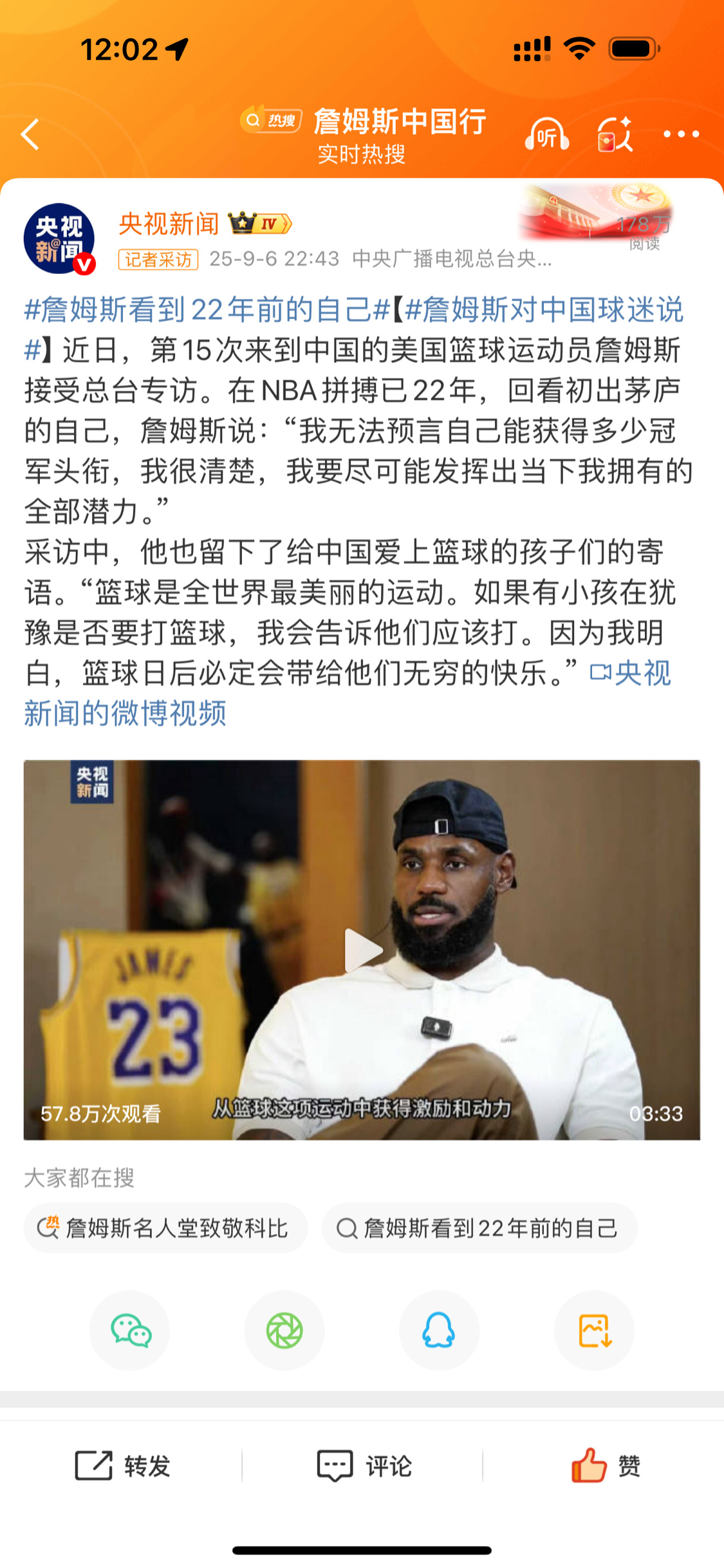Screen dimensions: 724x1568
Task: Open the three-dot overflow menu
Action: tap(681, 134)
